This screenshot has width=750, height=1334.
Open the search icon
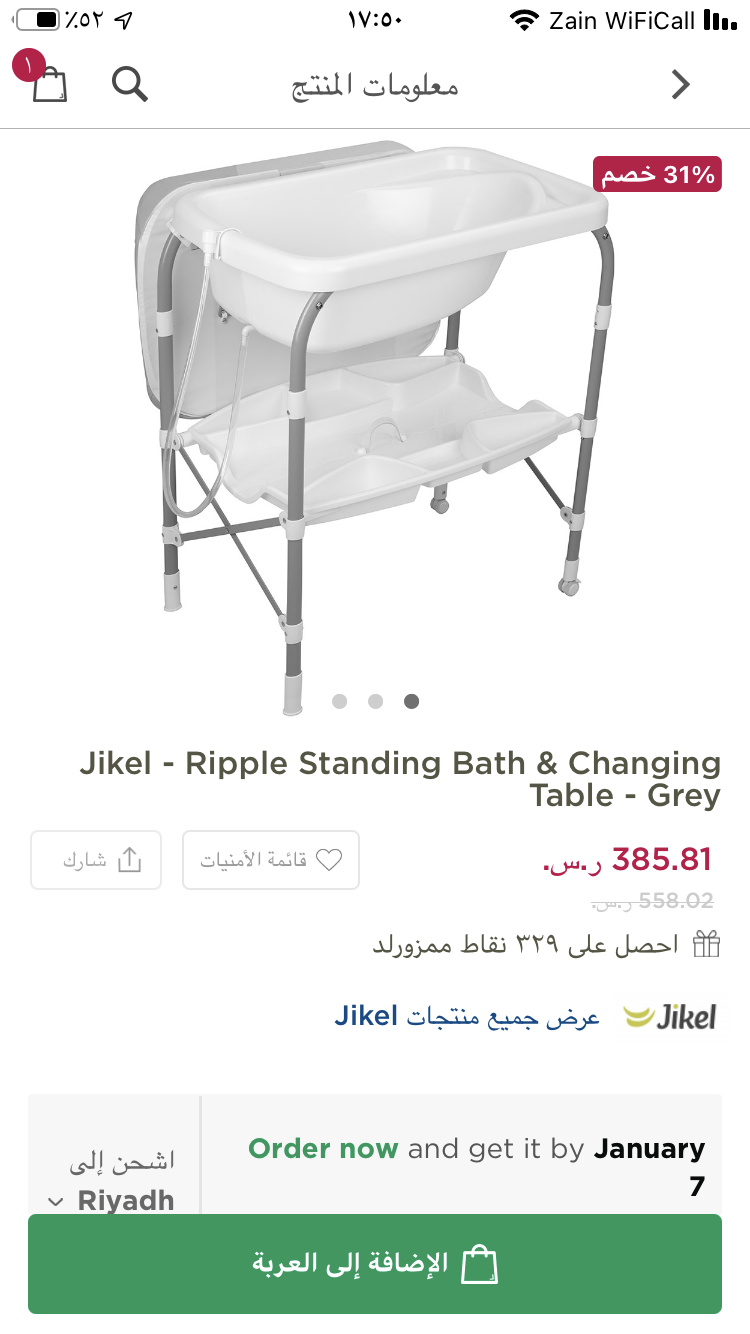[x=130, y=85]
